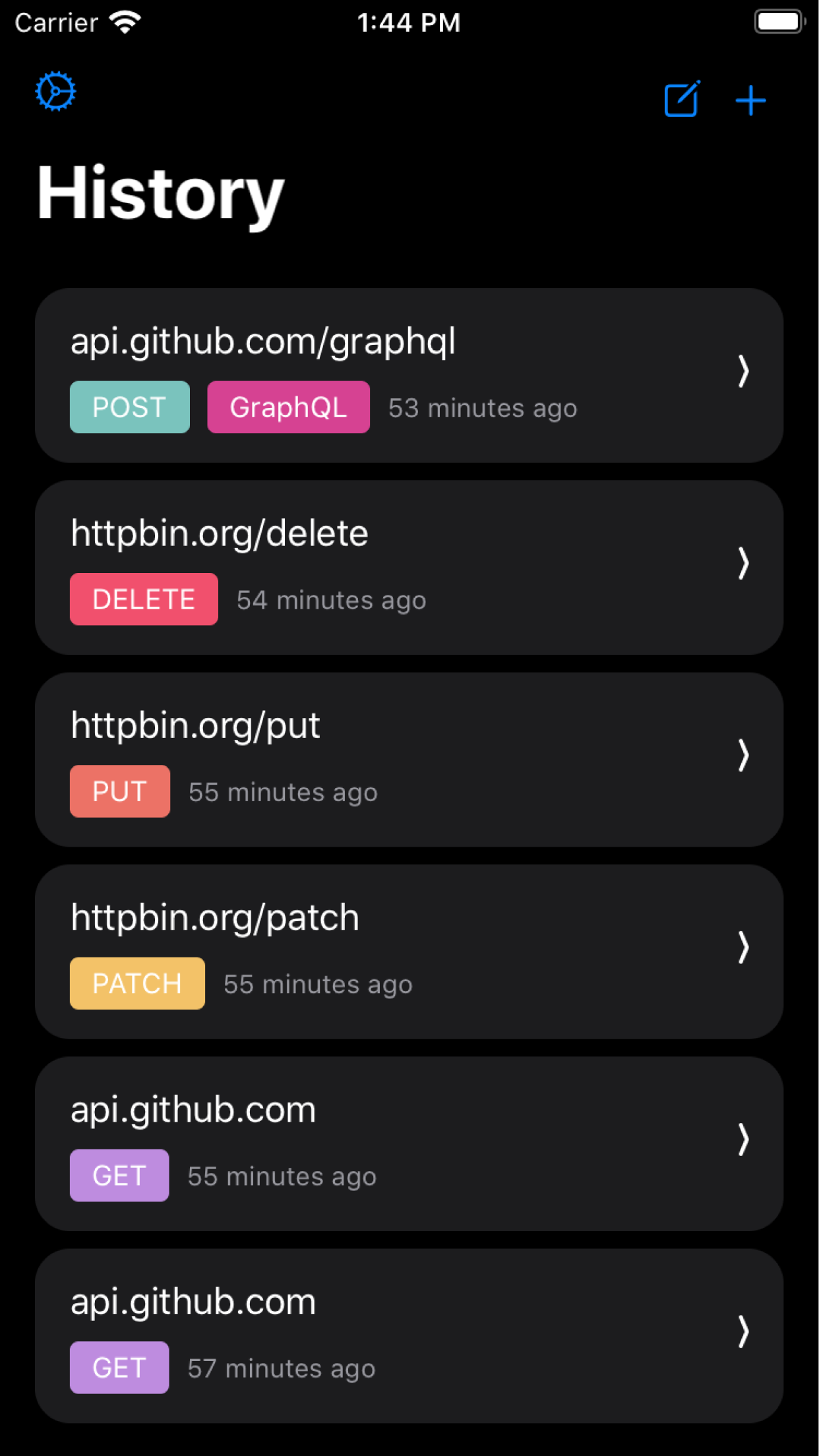
Task: Expand the httpbin.org/put entry chevron
Action: click(x=743, y=757)
